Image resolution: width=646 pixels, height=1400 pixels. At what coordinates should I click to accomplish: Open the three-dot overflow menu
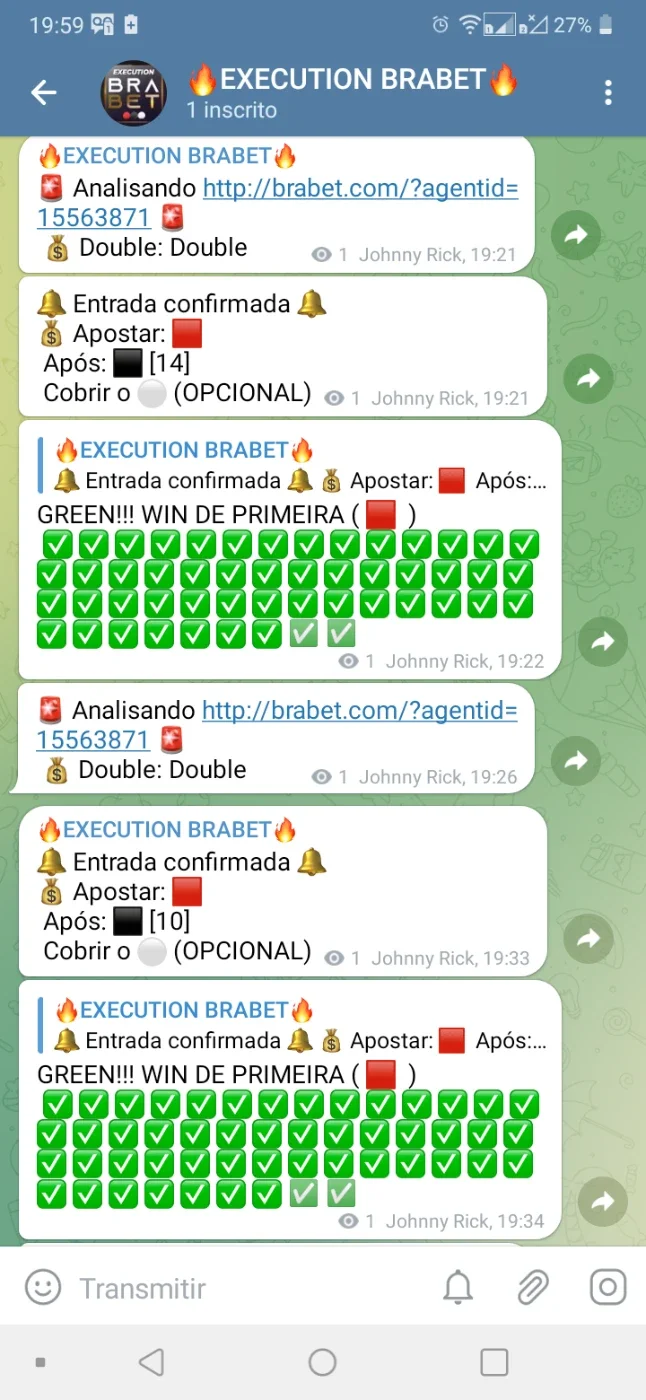(x=608, y=93)
